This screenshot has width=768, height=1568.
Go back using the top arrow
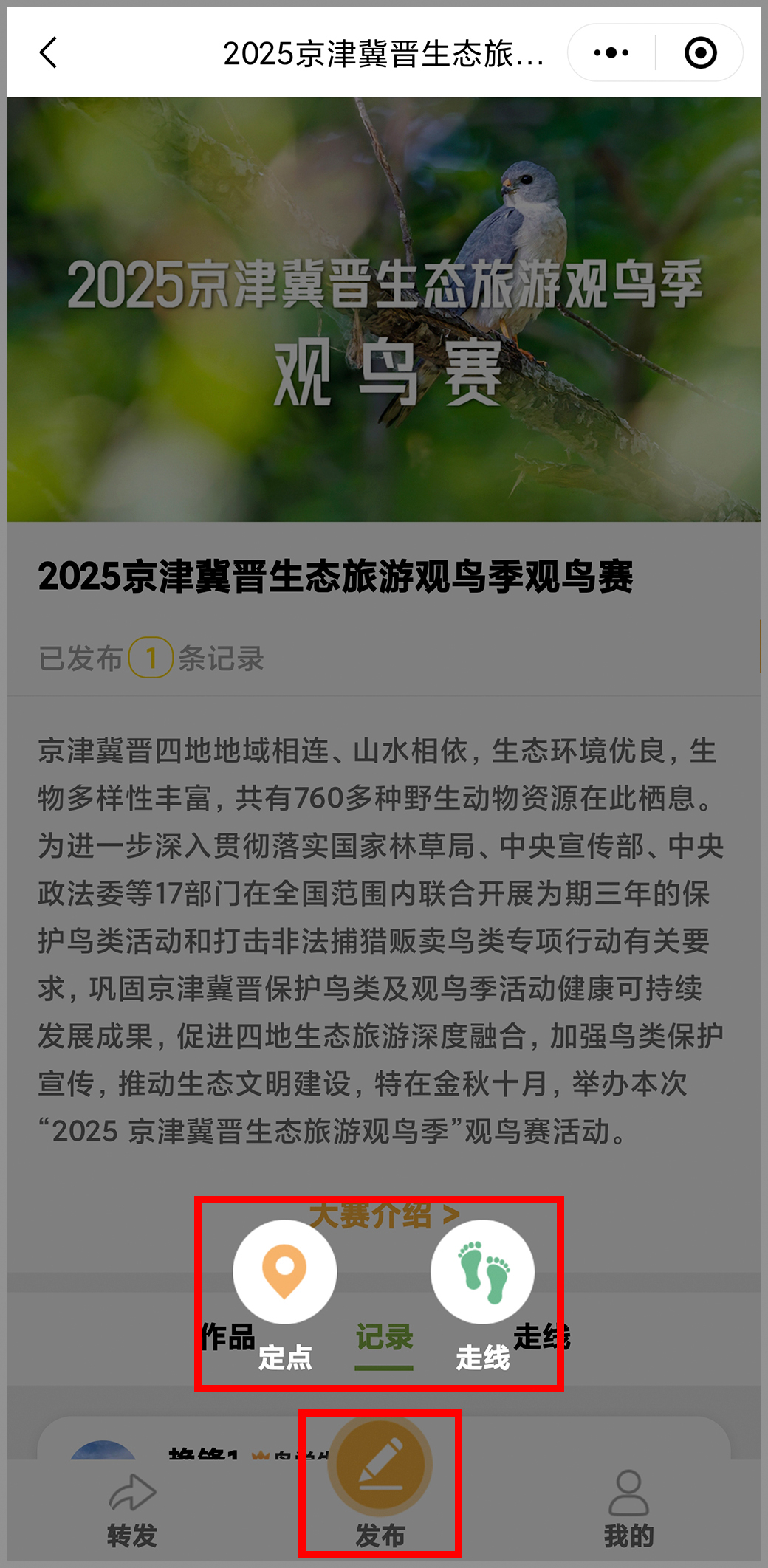coord(49,53)
